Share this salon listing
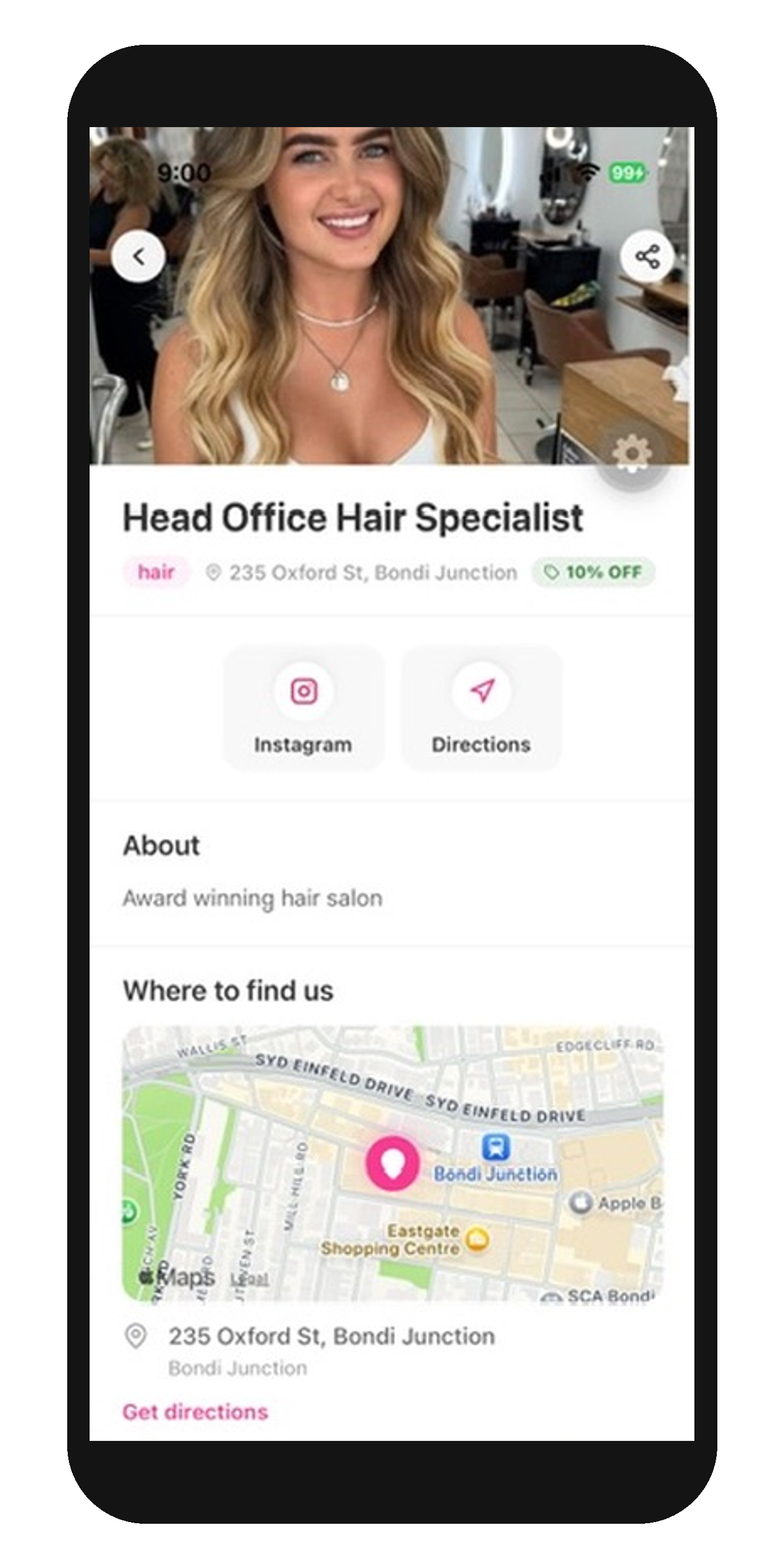This screenshot has width=784, height=1568. pyautogui.click(x=647, y=256)
